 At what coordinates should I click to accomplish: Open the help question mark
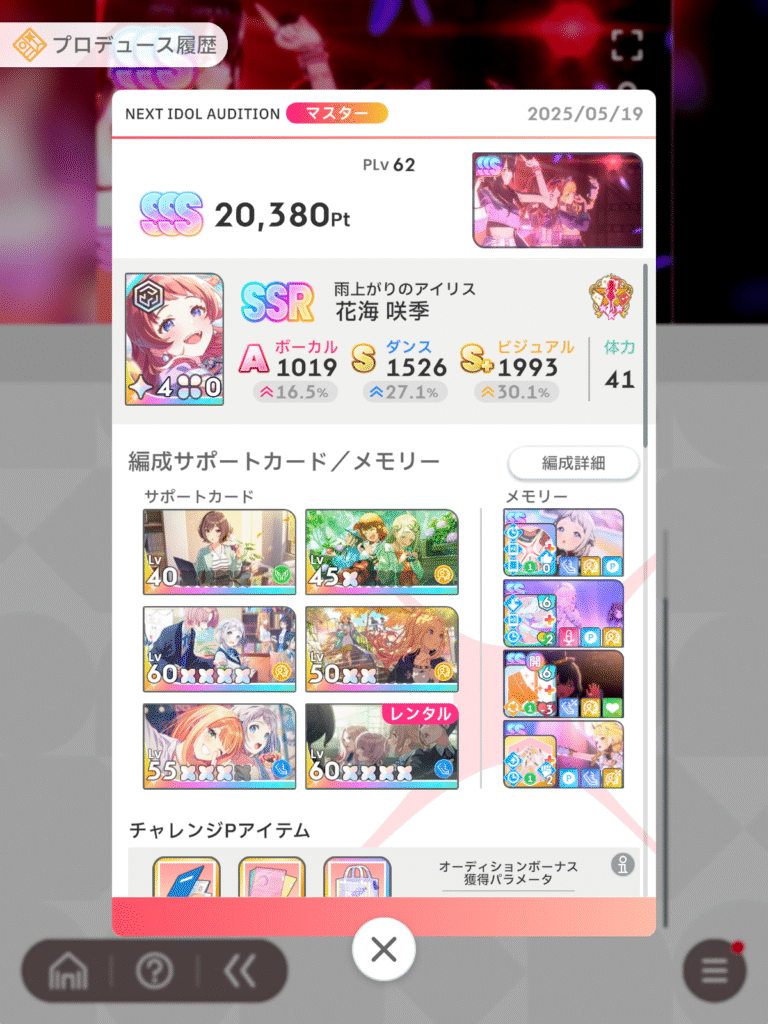click(155, 971)
